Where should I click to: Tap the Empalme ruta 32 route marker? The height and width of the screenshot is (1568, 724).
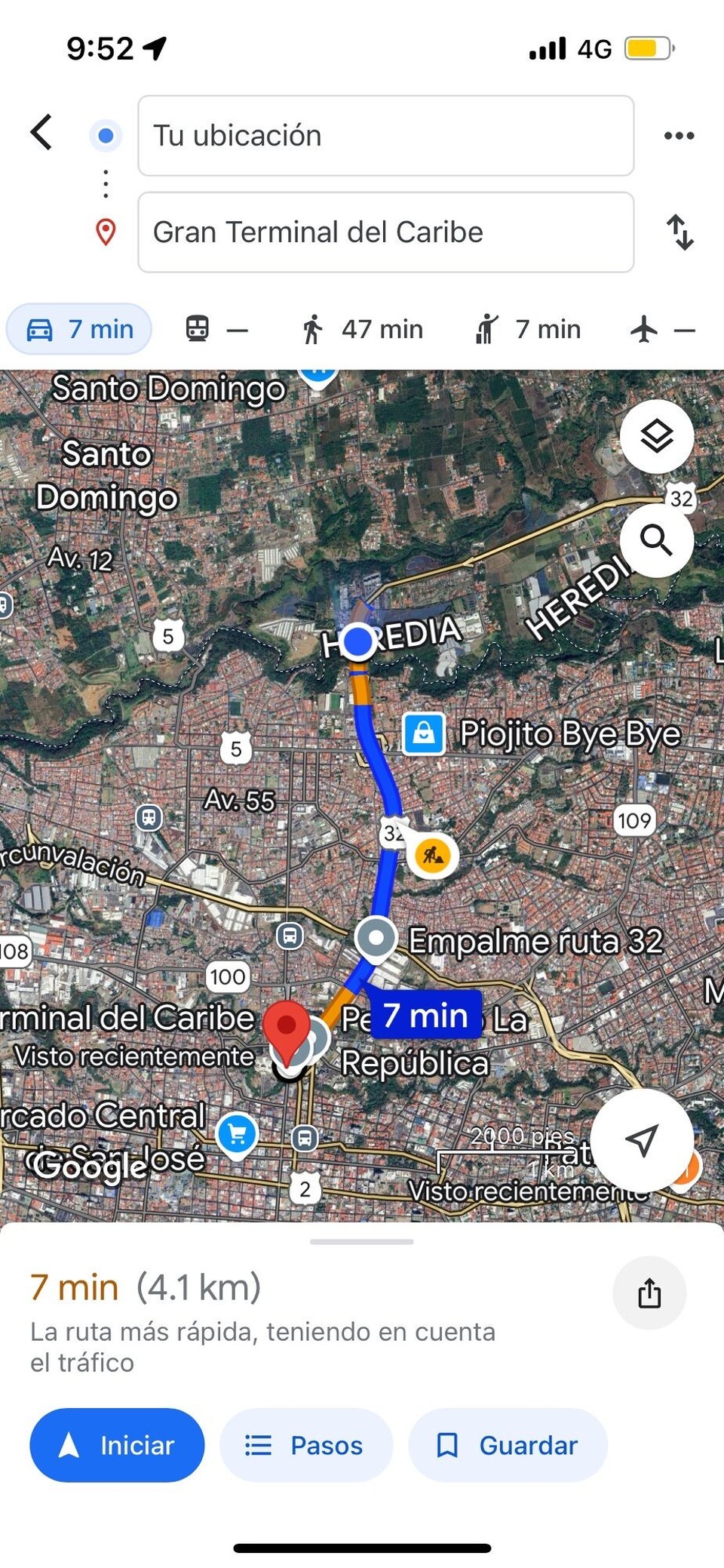tap(376, 938)
